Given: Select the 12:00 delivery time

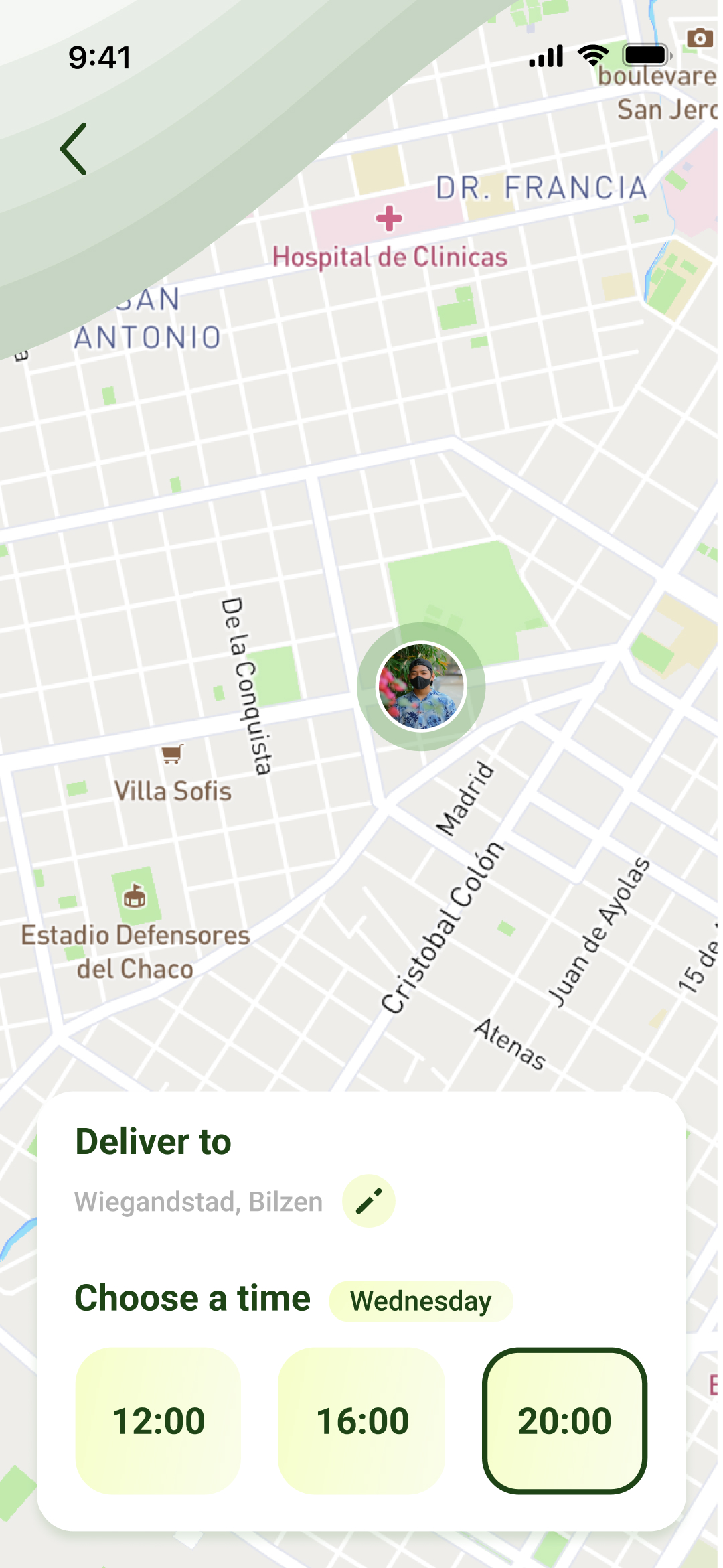Looking at the screenshot, I should 158,1421.
